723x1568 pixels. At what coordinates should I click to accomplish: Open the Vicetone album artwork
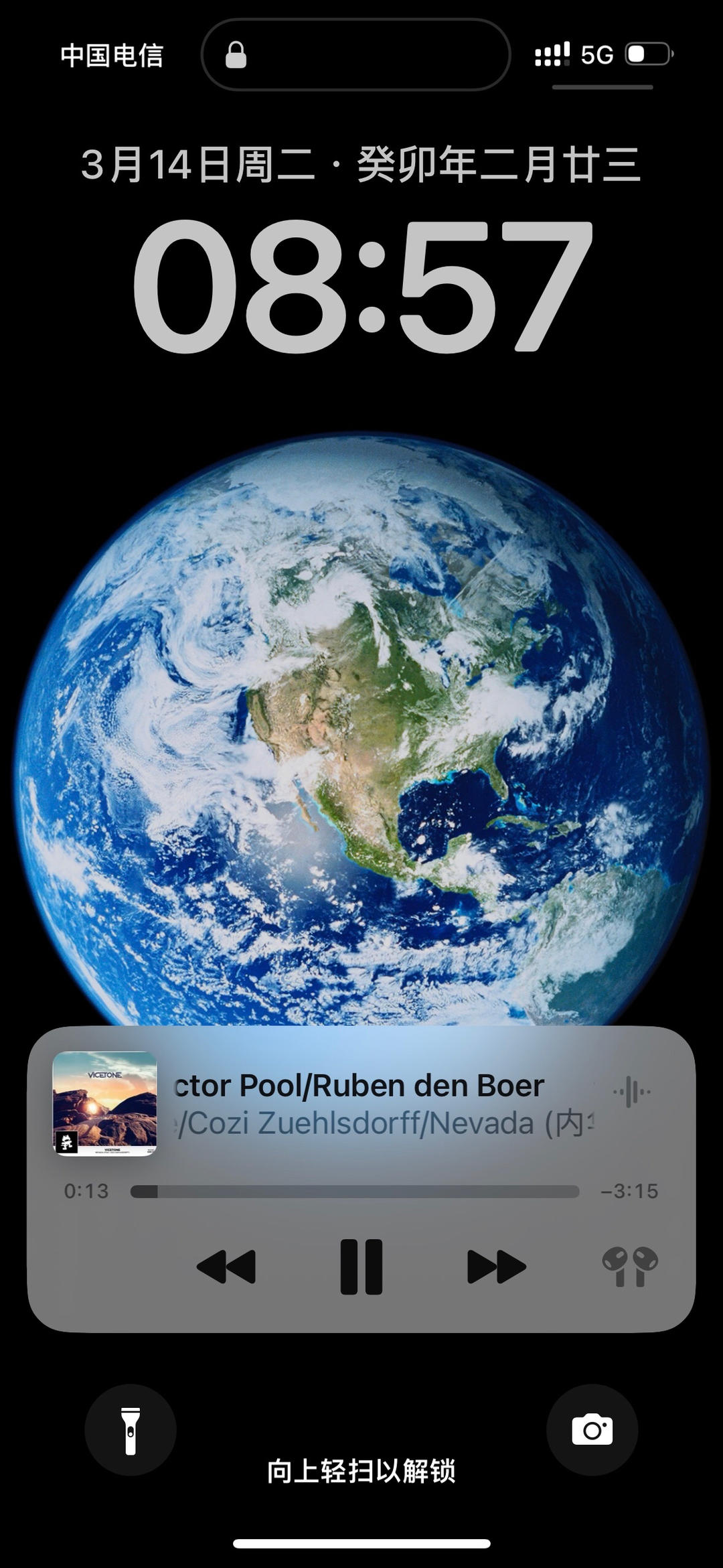pyautogui.click(x=105, y=1103)
